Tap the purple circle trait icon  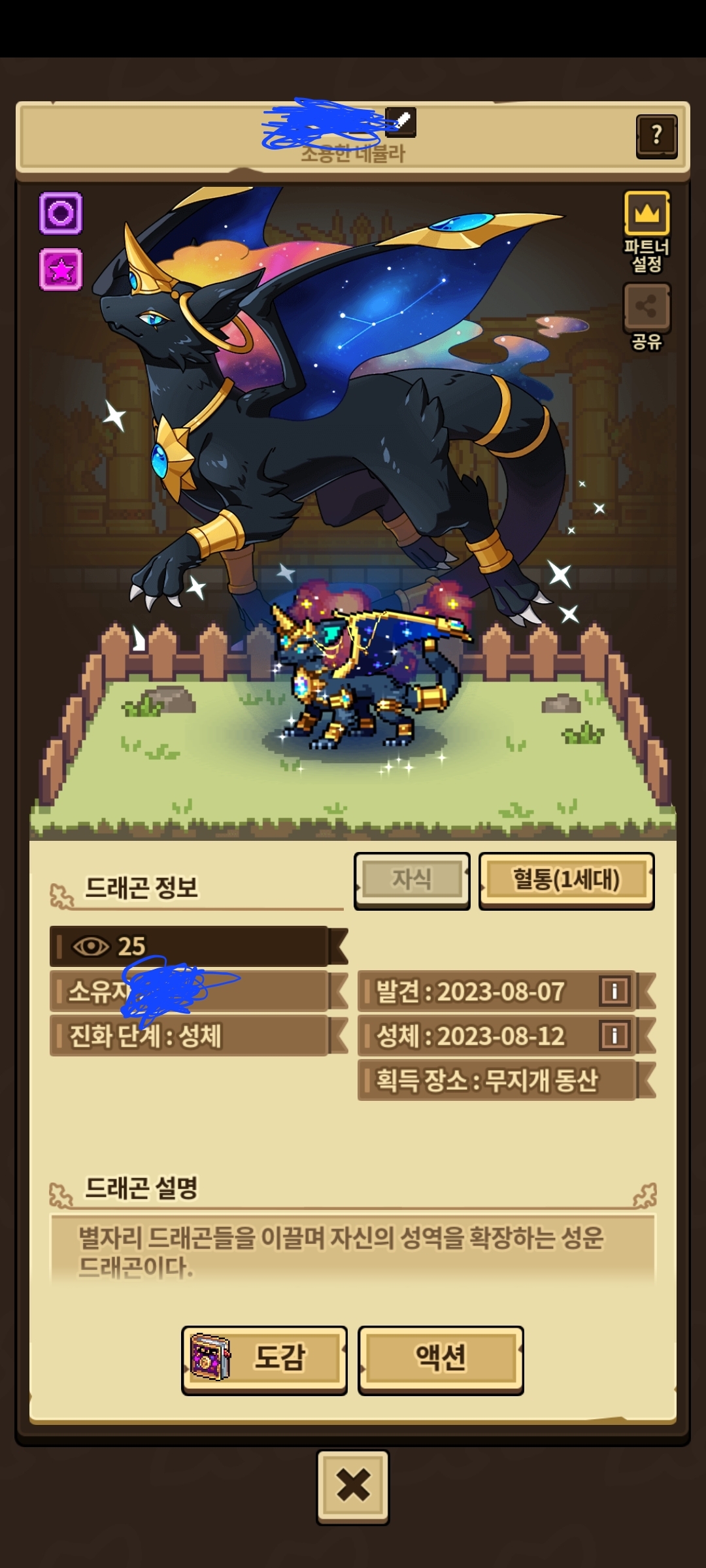tap(61, 213)
